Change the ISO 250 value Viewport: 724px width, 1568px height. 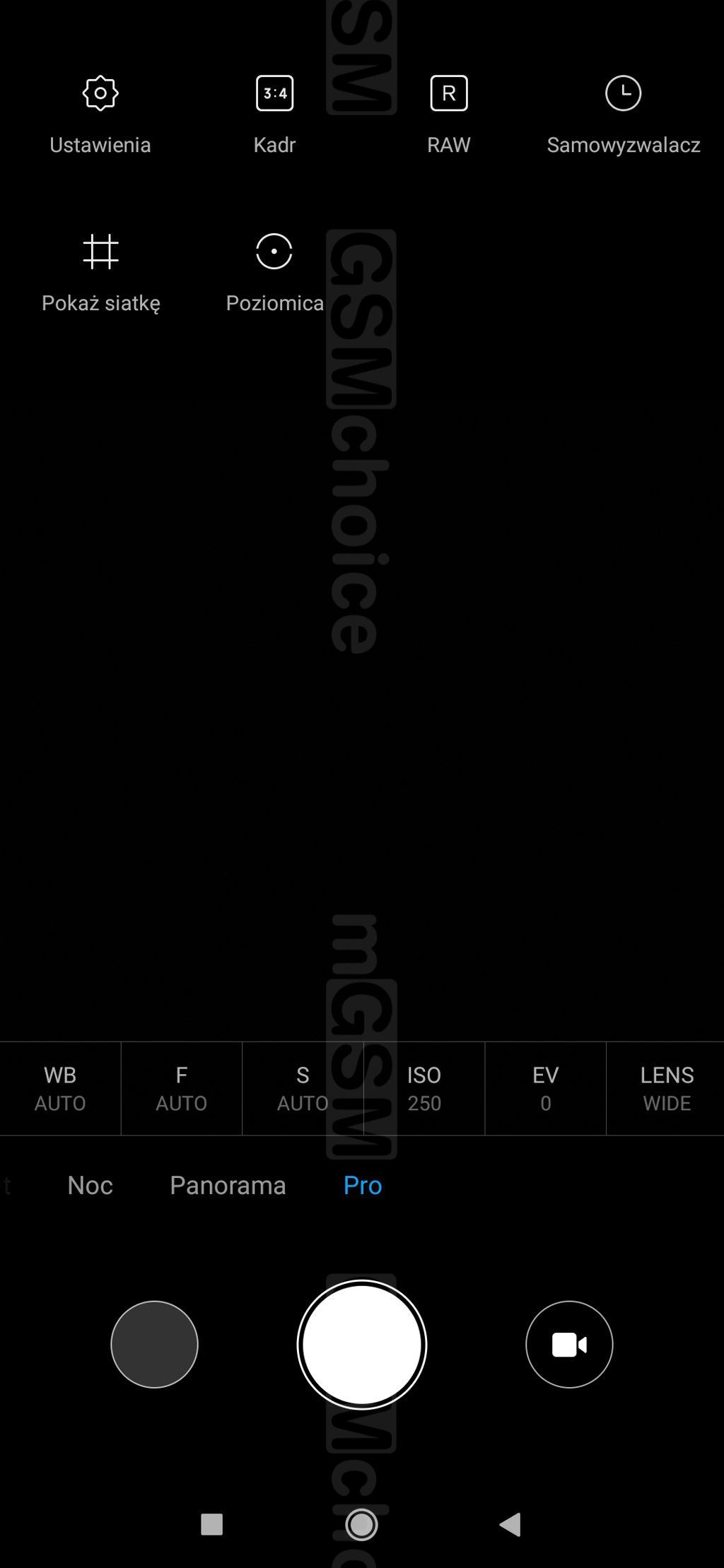tap(424, 1088)
